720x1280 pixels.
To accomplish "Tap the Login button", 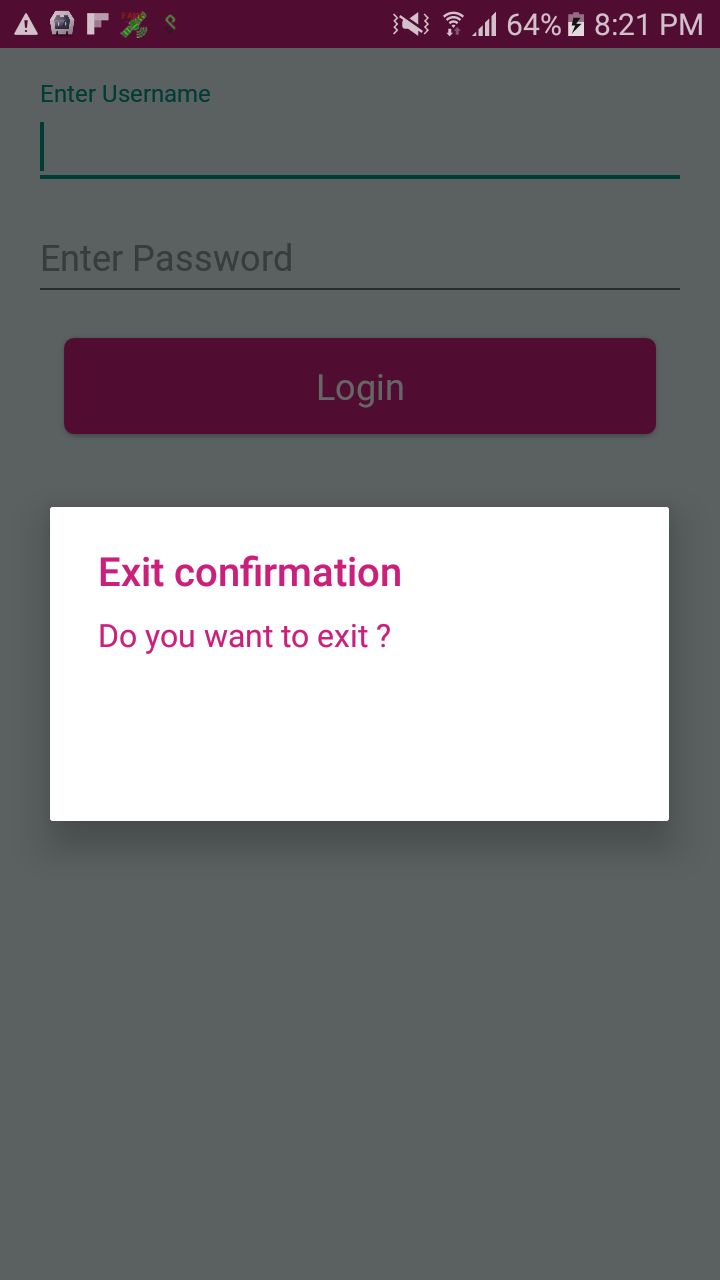I will point(360,387).
